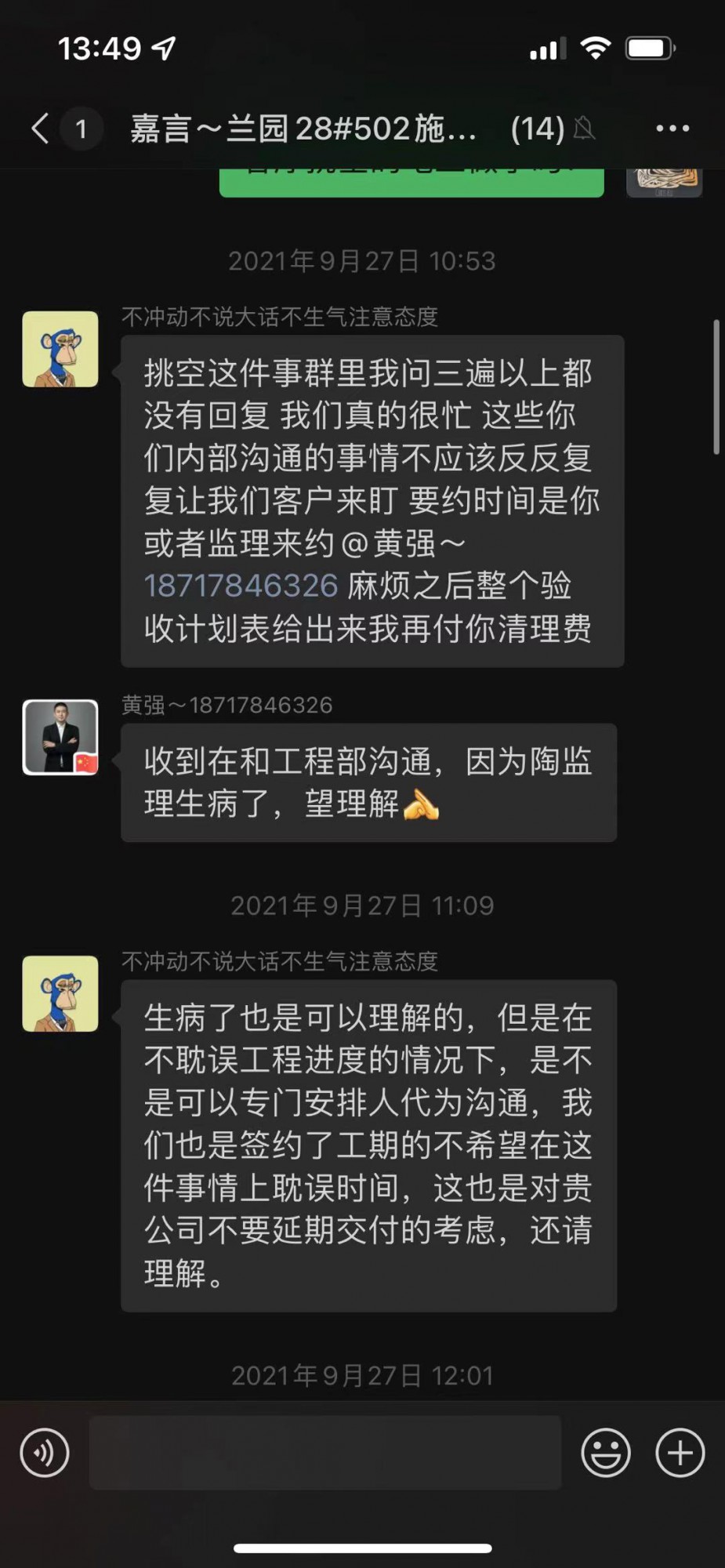Tap the phone number link 18717846326
Viewport: 725px width, 1568px height.
pos(241,586)
